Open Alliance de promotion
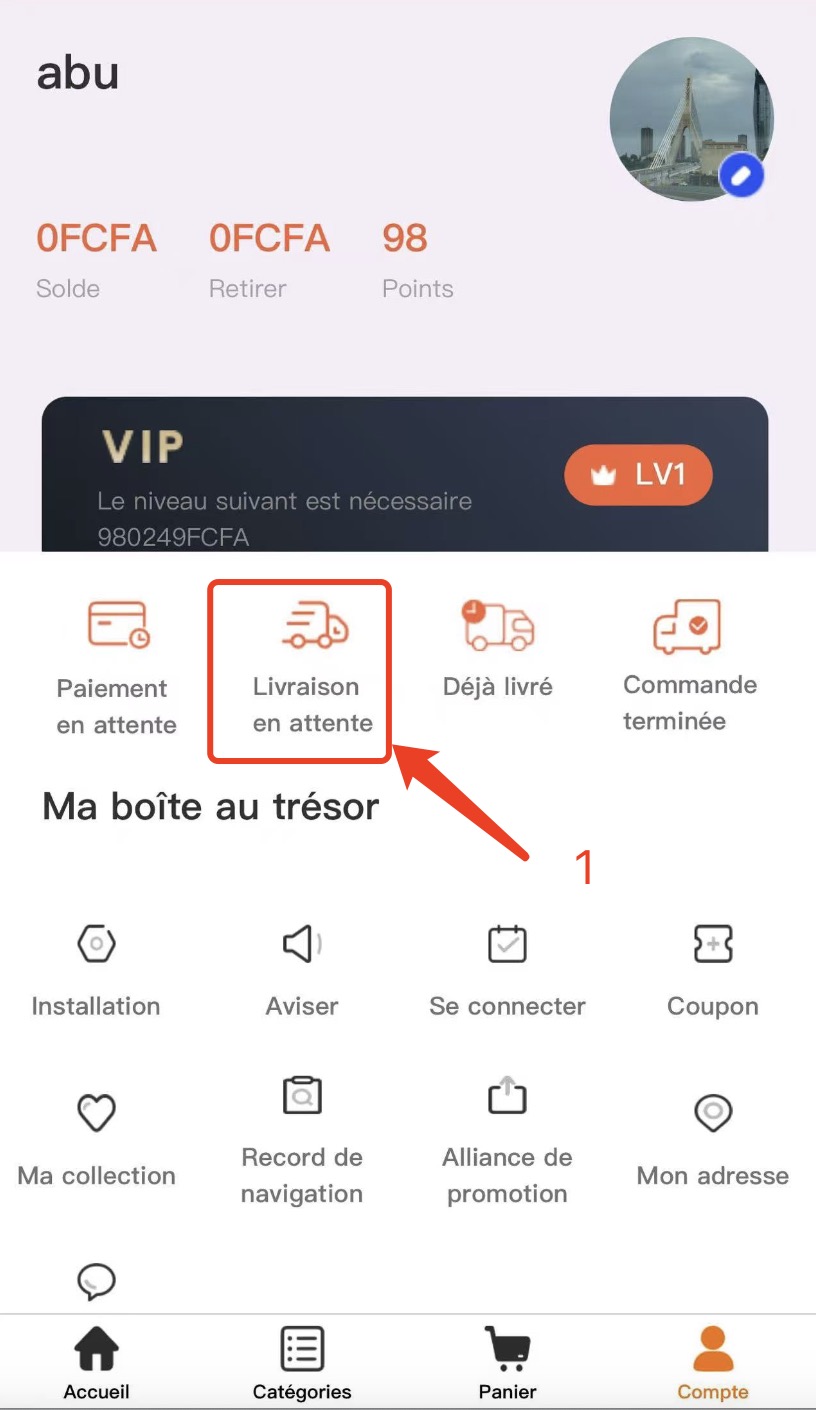Screen dimensions: 816x1410 click(x=507, y=1140)
